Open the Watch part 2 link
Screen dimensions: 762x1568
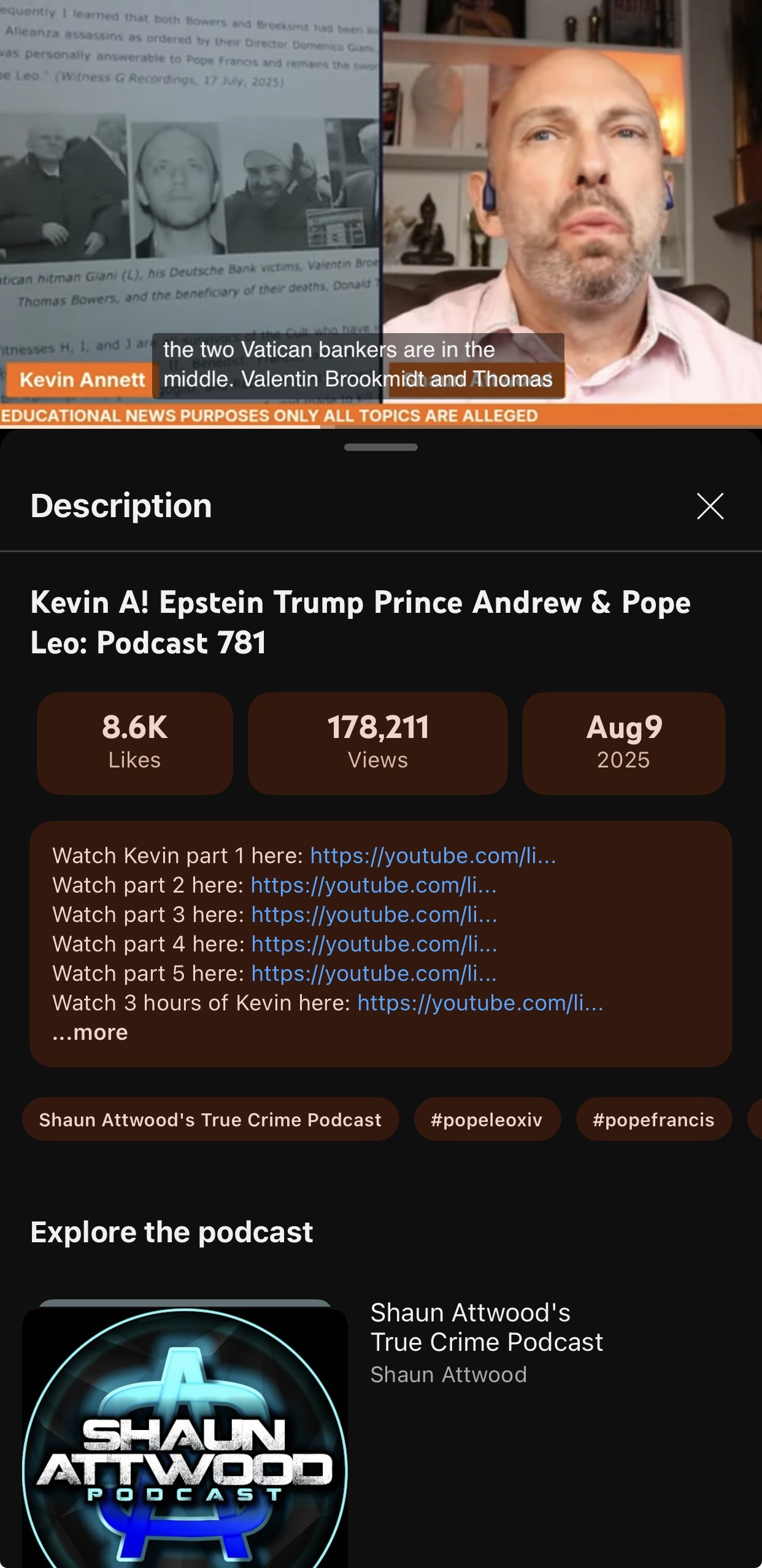coord(373,885)
